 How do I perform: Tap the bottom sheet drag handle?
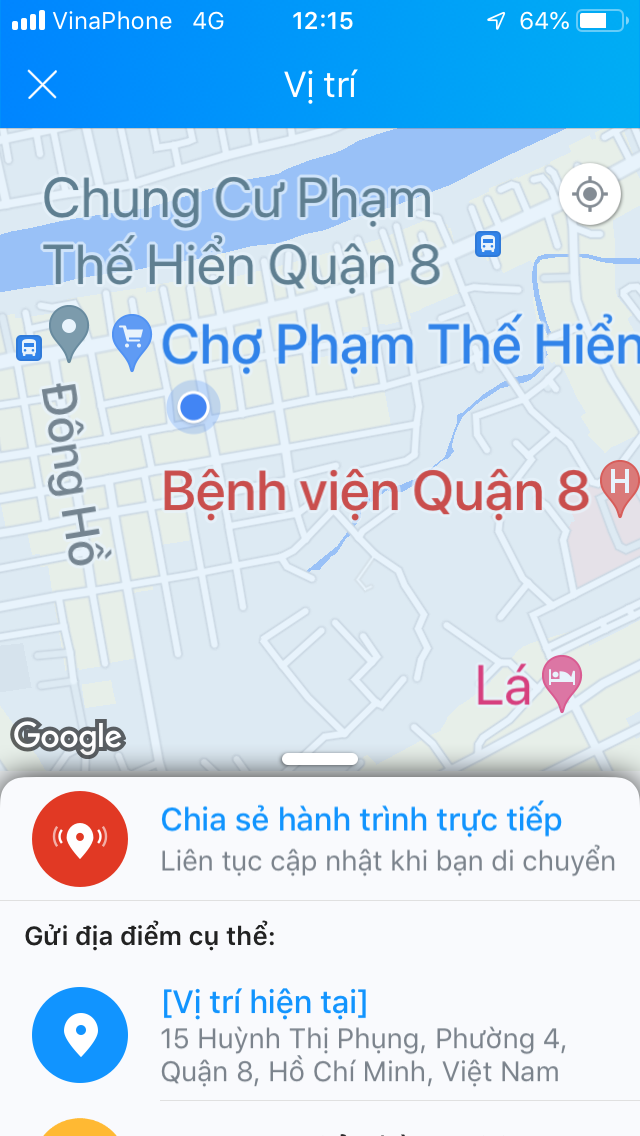pyautogui.click(x=320, y=759)
